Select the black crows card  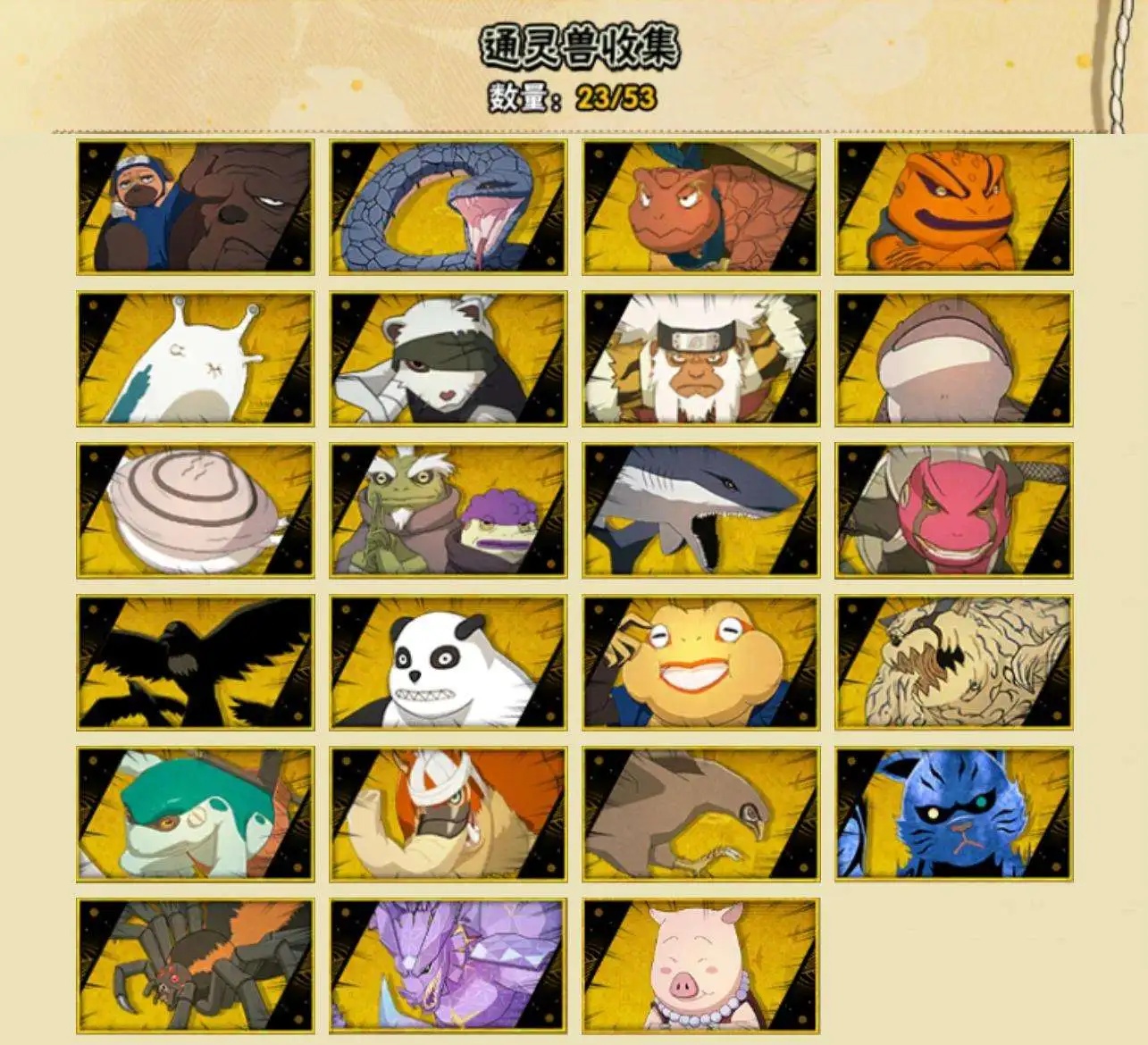195,663
